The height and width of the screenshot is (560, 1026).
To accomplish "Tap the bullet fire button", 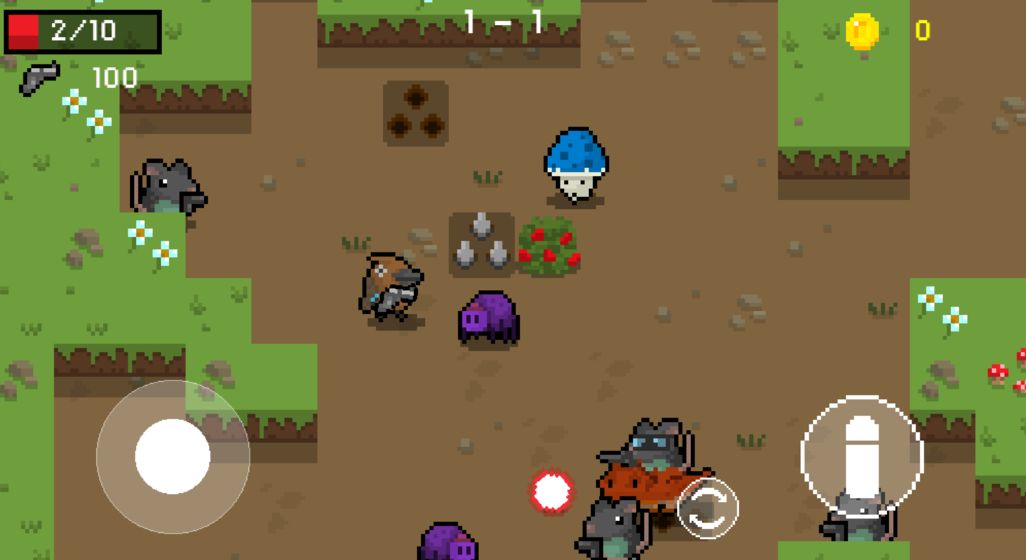I will click(861, 455).
